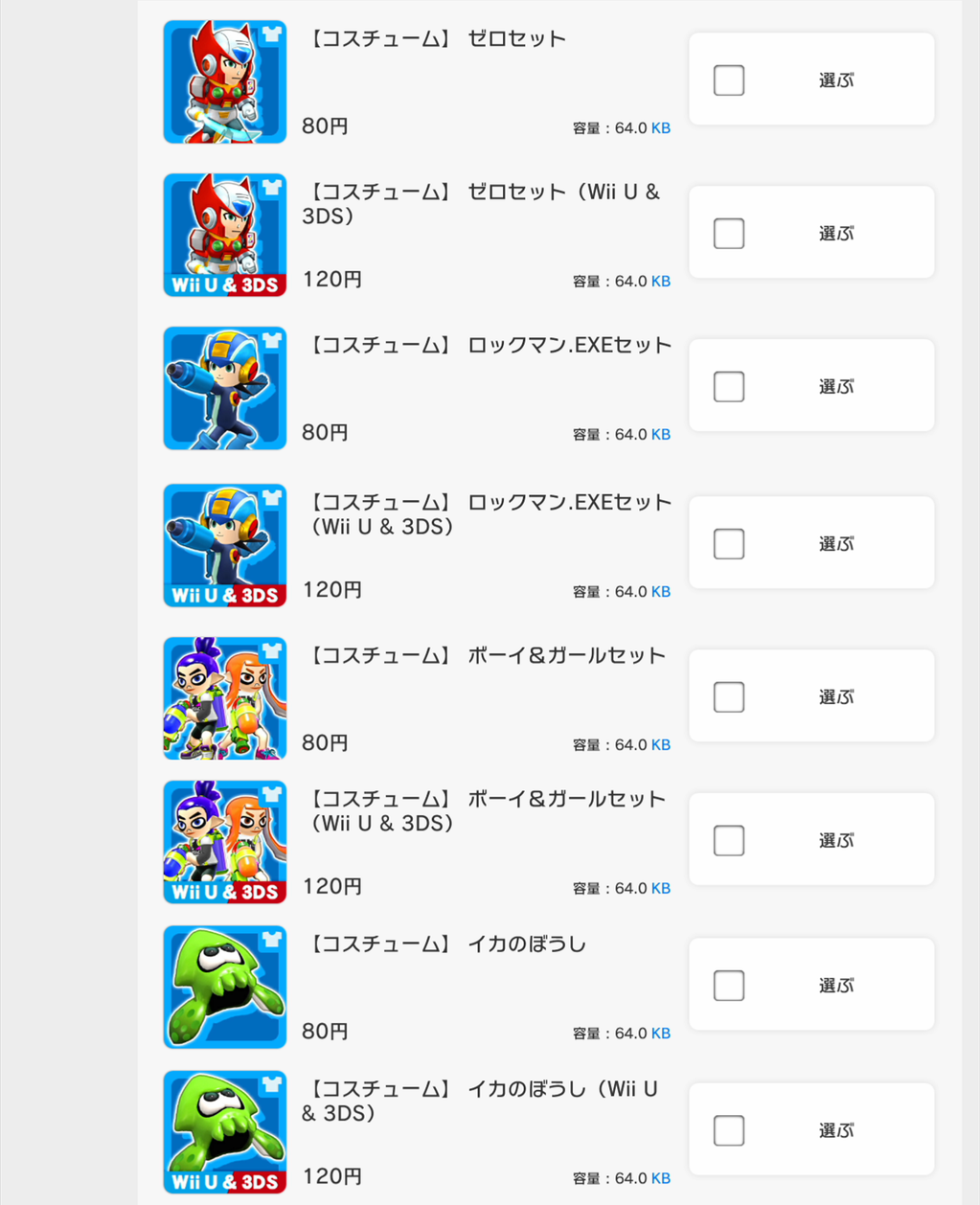Select イカのぼうし (Wii U & 3DS) for 120円
The width and height of the screenshot is (980, 1205).
[729, 1130]
